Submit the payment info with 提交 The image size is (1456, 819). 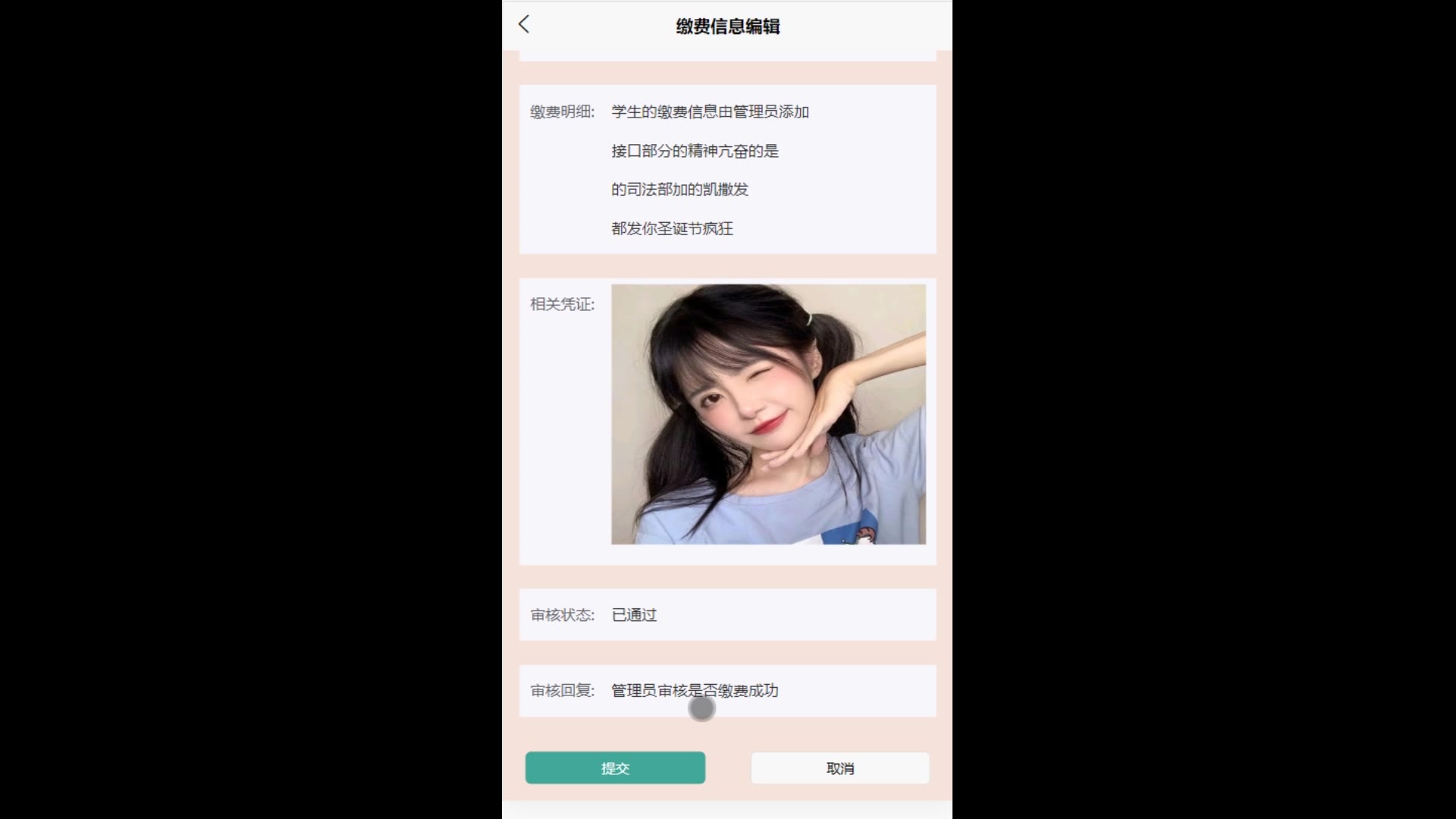(615, 768)
